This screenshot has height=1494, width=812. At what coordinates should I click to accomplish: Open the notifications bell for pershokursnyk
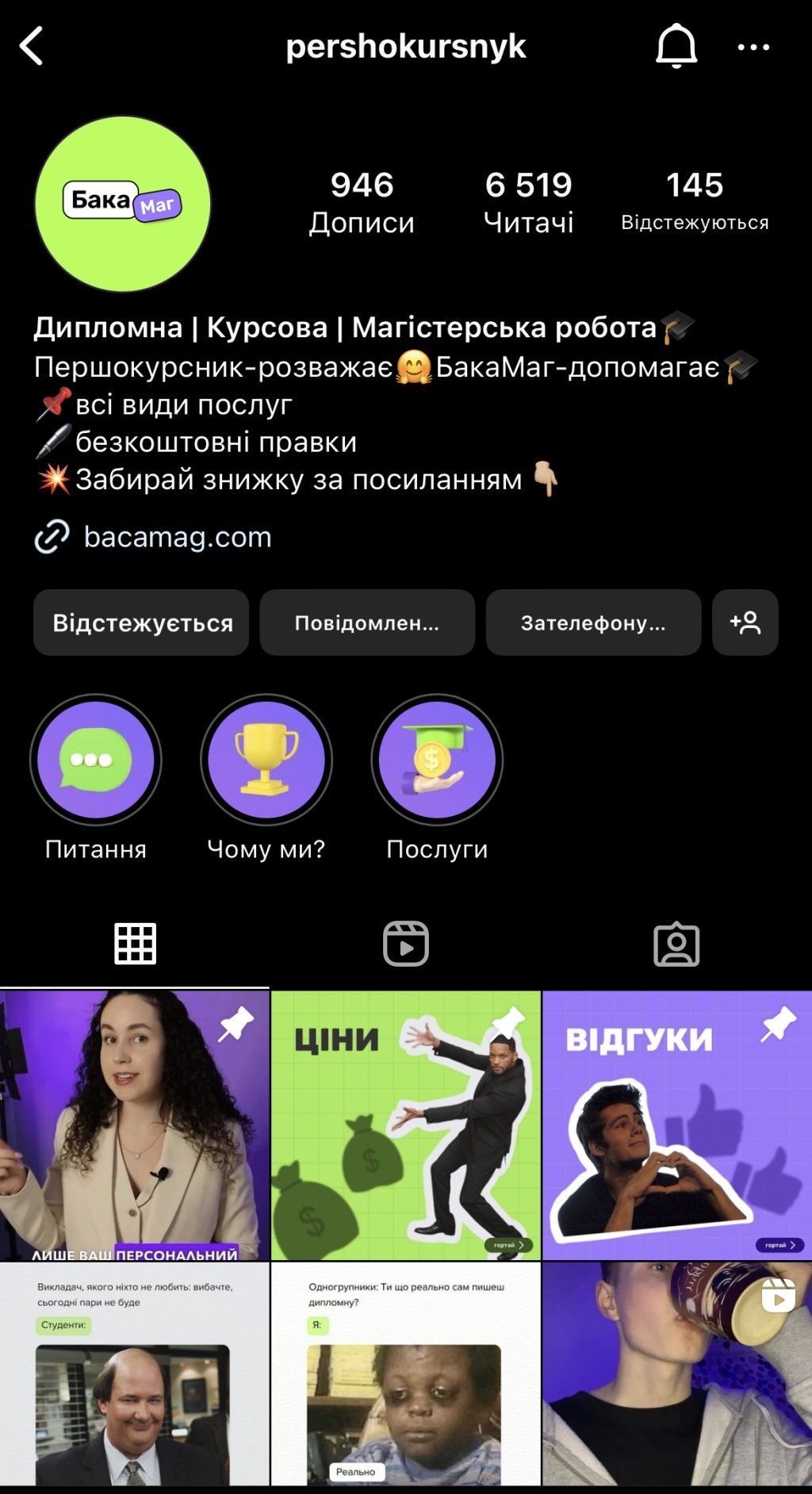coord(676,46)
